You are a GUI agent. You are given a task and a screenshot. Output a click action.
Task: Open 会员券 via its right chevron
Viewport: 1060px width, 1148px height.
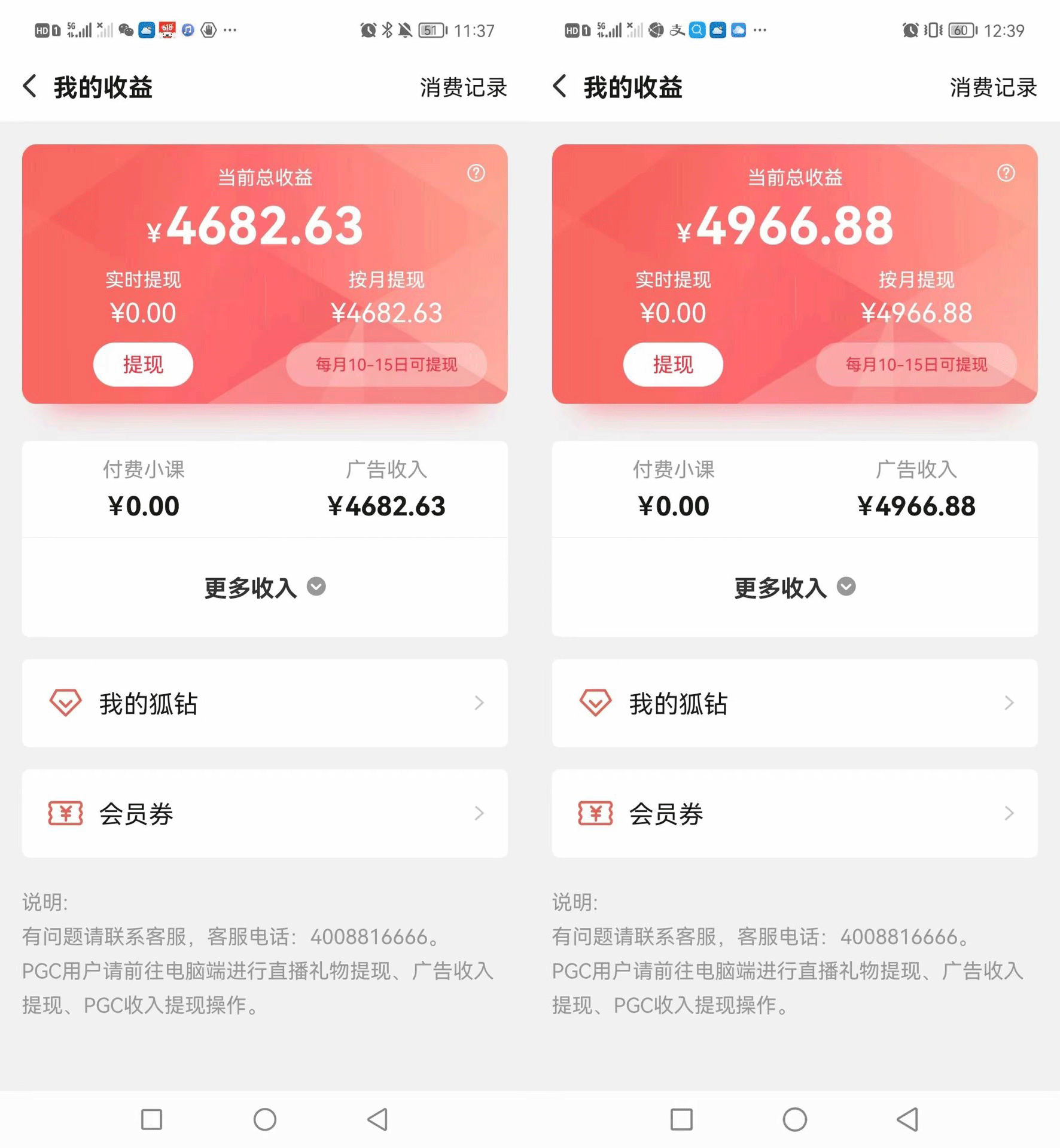click(x=479, y=813)
